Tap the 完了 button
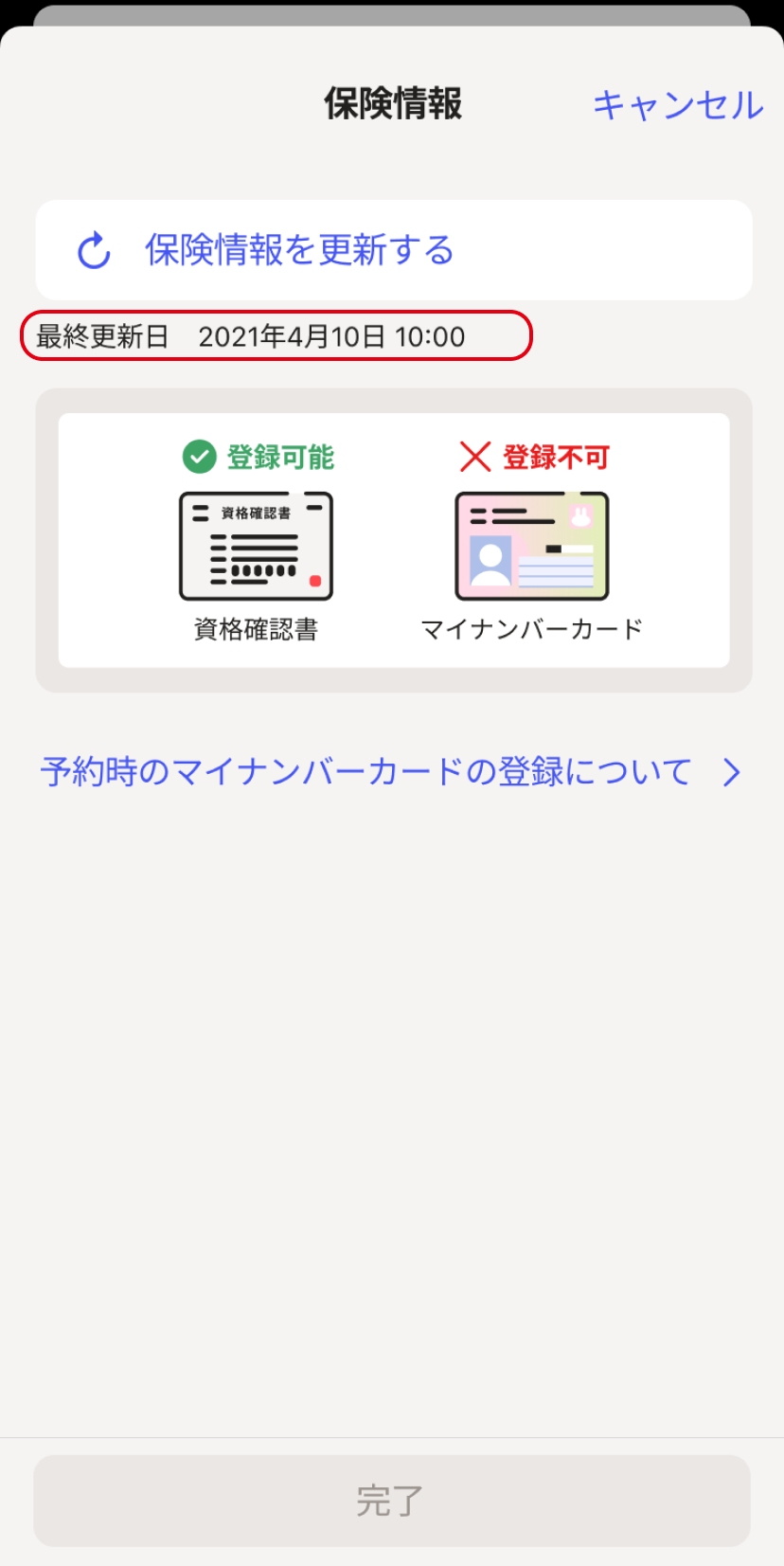784x1566 pixels. 392,1501
